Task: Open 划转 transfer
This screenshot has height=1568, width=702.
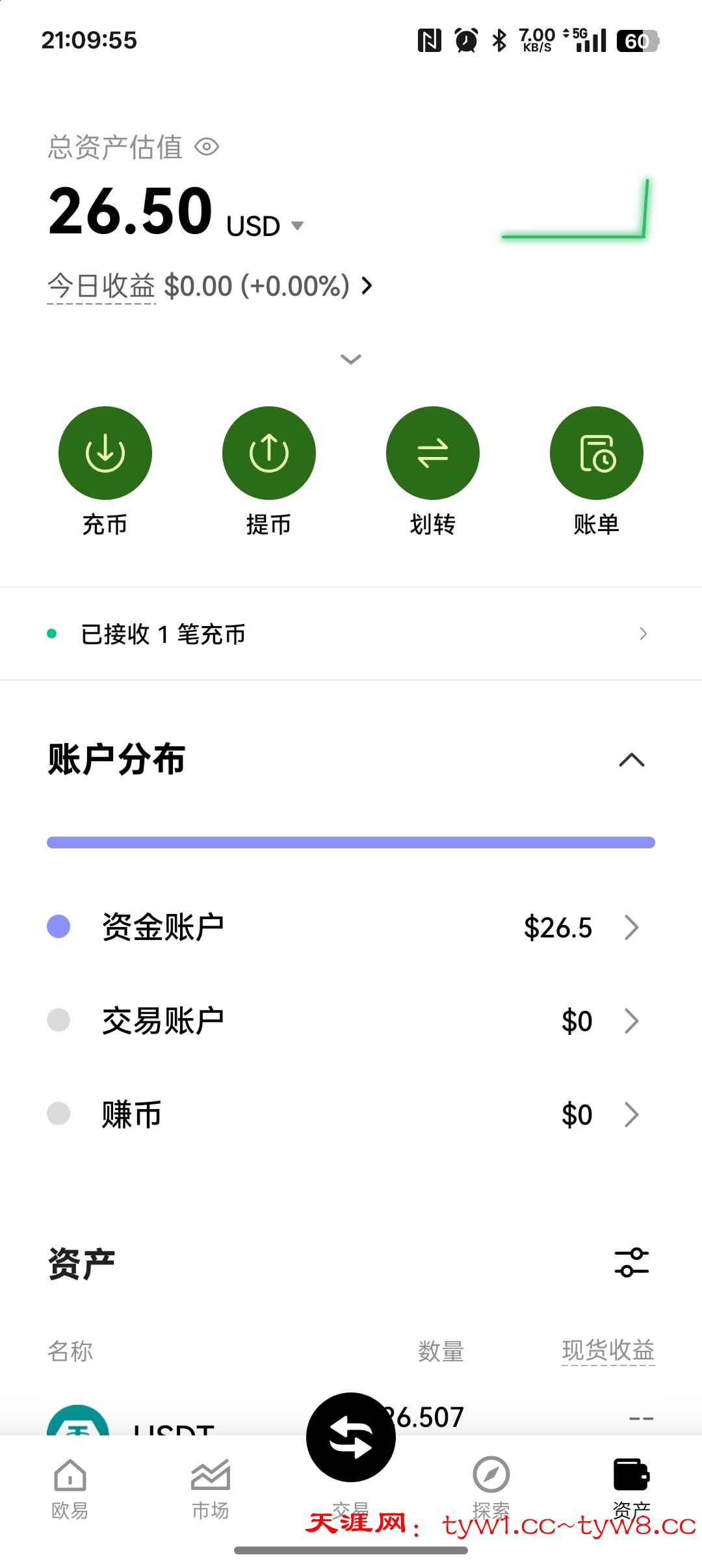Action: (x=433, y=453)
